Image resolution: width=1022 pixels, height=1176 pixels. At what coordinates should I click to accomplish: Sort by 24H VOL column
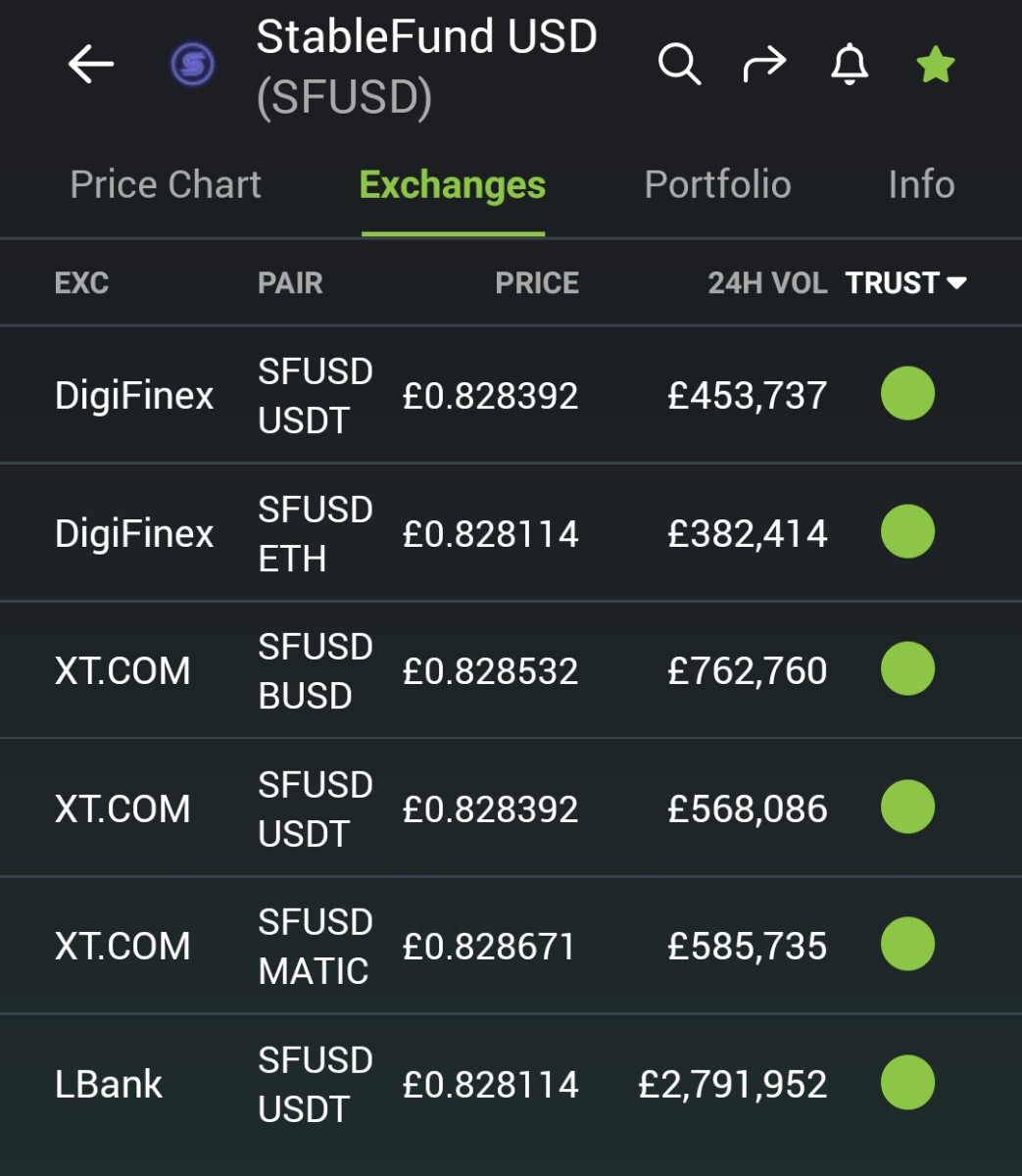click(765, 283)
